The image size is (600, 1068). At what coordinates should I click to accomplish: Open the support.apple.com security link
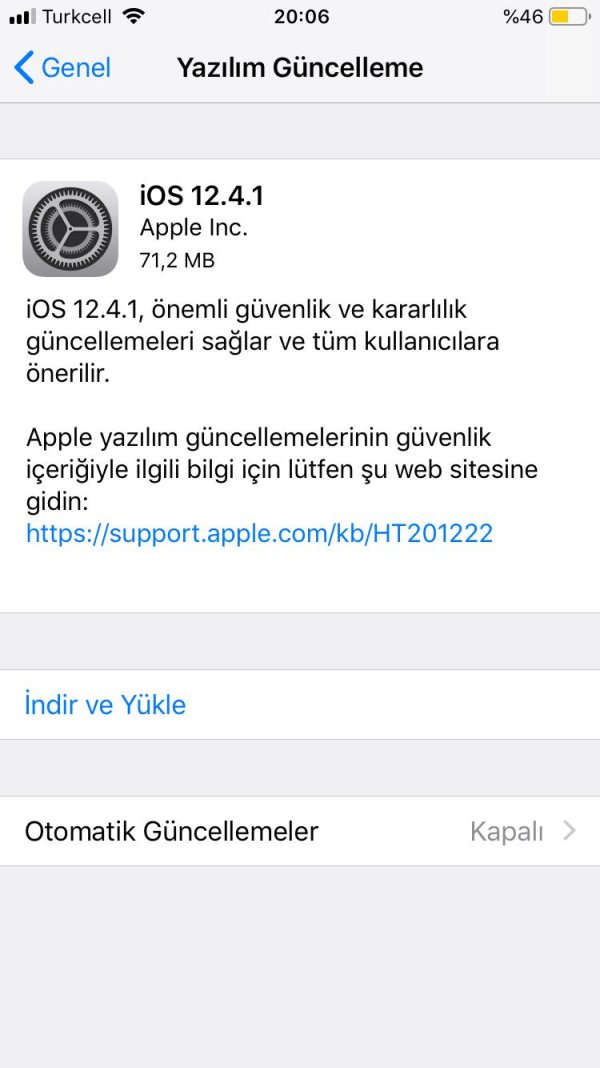point(259,533)
